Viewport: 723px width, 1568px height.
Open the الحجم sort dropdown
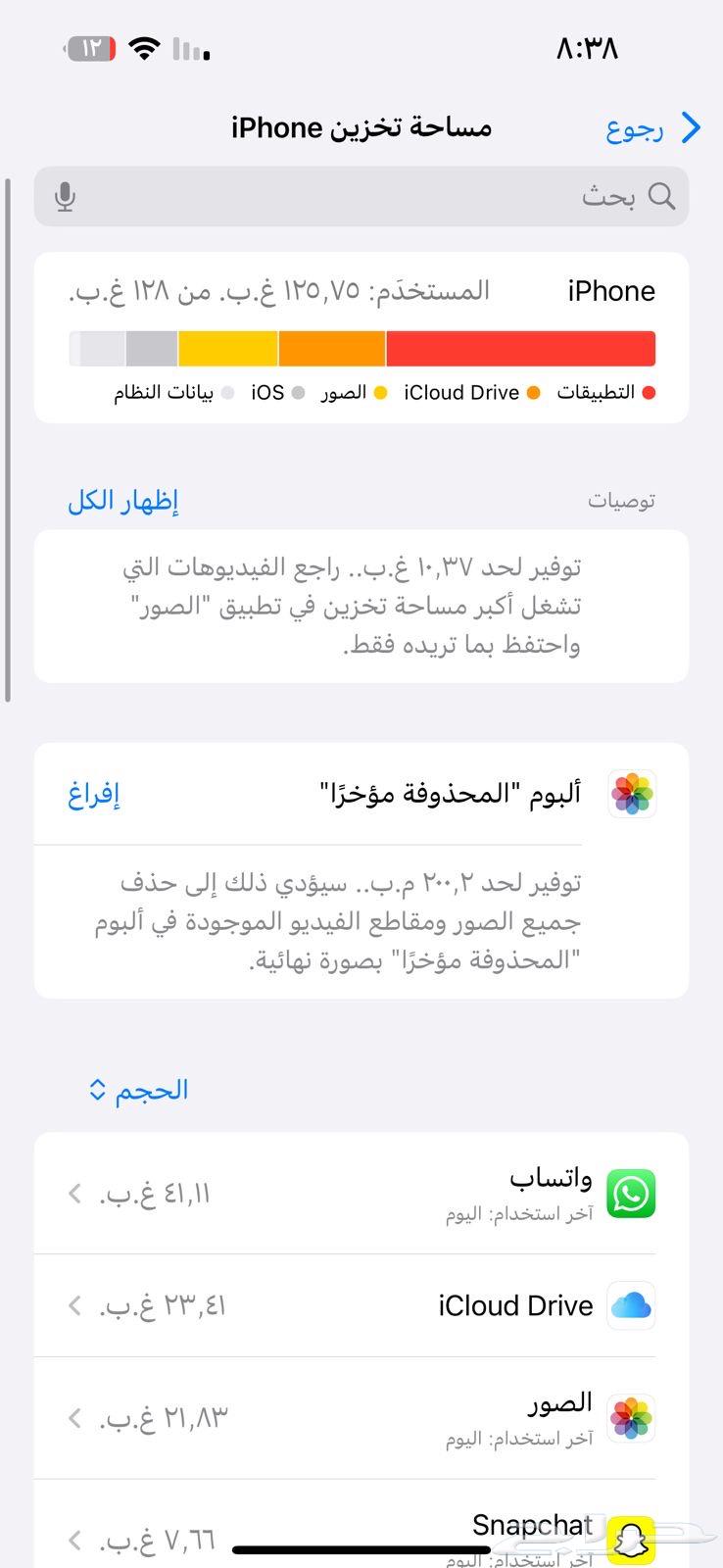(138, 1090)
